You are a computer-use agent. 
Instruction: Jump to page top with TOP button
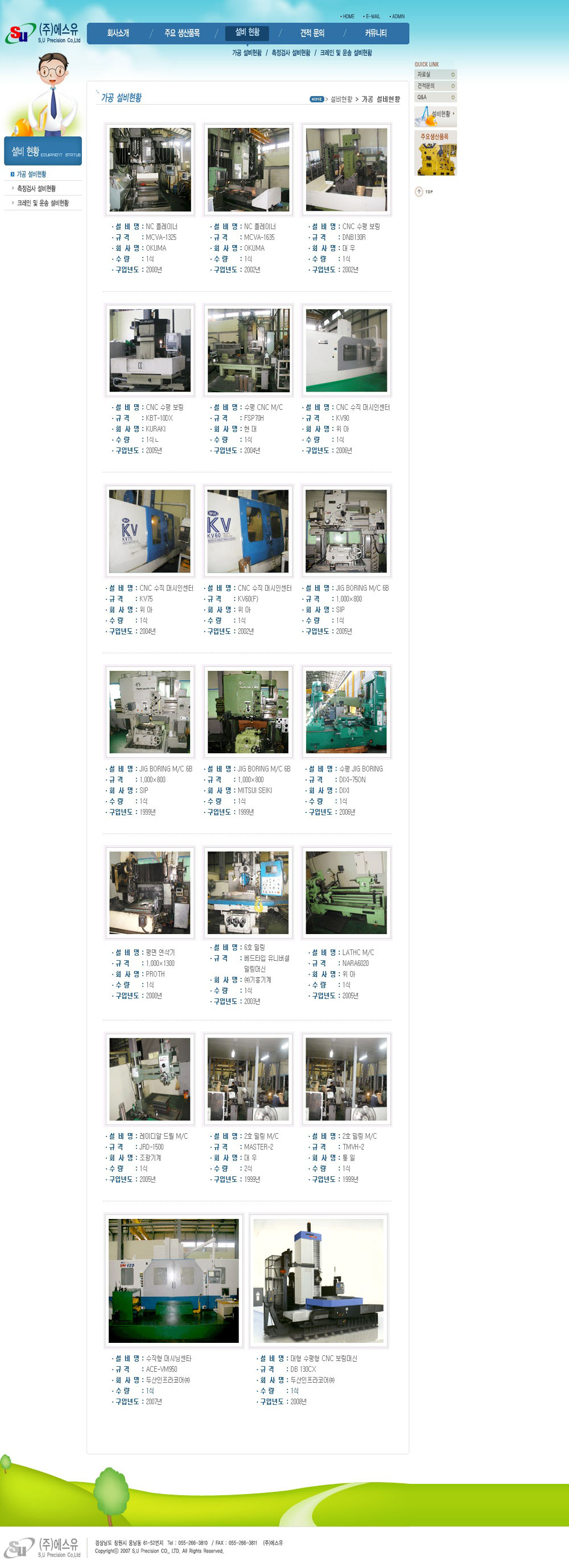point(423,192)
